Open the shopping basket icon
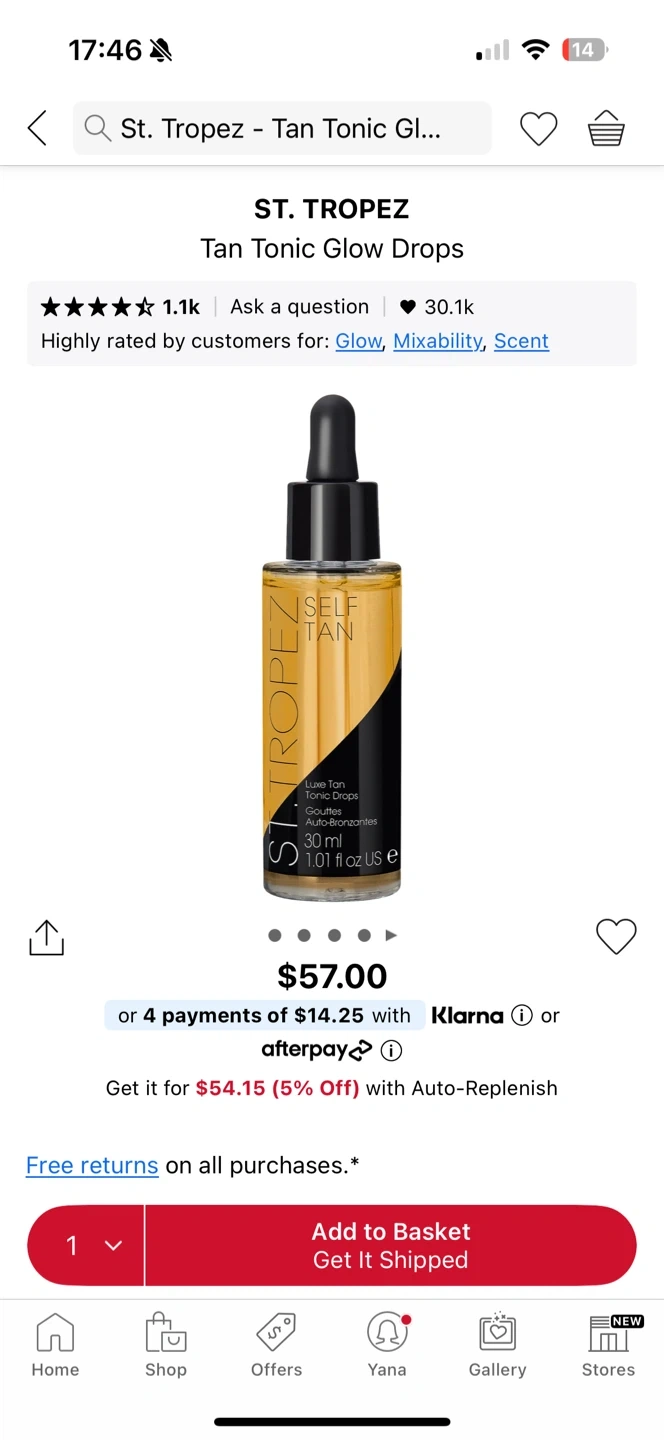 [x=606, y=128]
